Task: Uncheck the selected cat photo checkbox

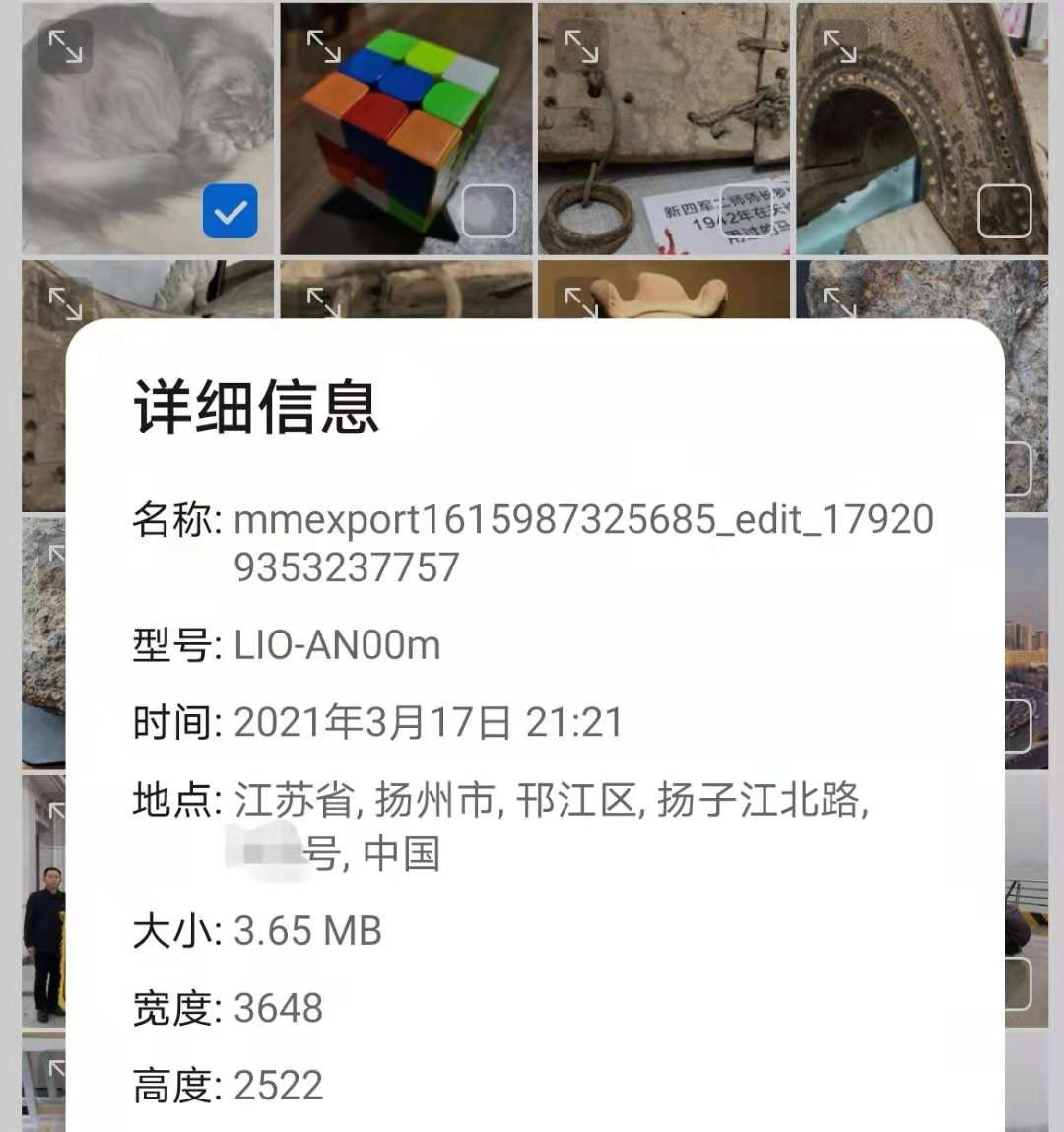Action: coord(230,210)
